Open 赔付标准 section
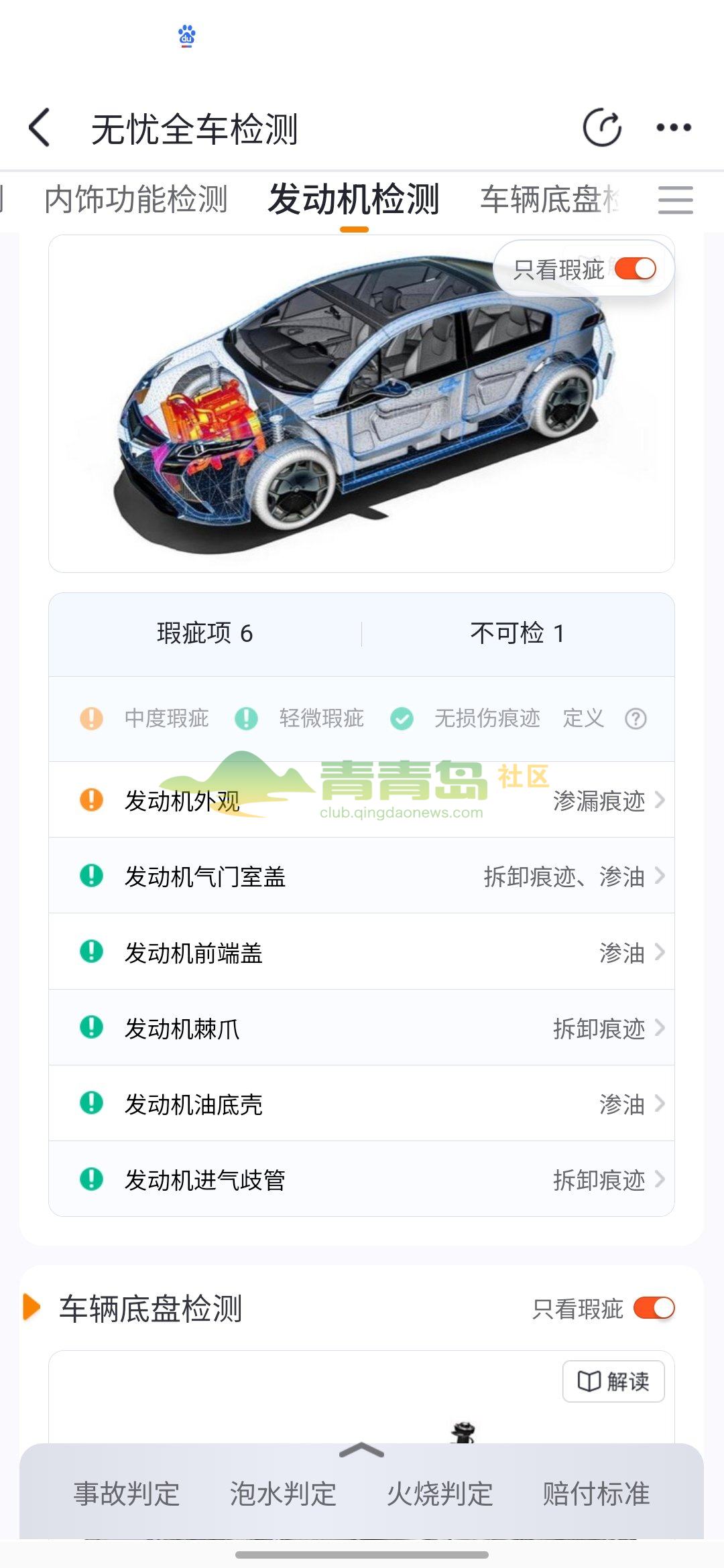Image resolution: width=724 pixels, height=1568 pixels. point(596,1494)
